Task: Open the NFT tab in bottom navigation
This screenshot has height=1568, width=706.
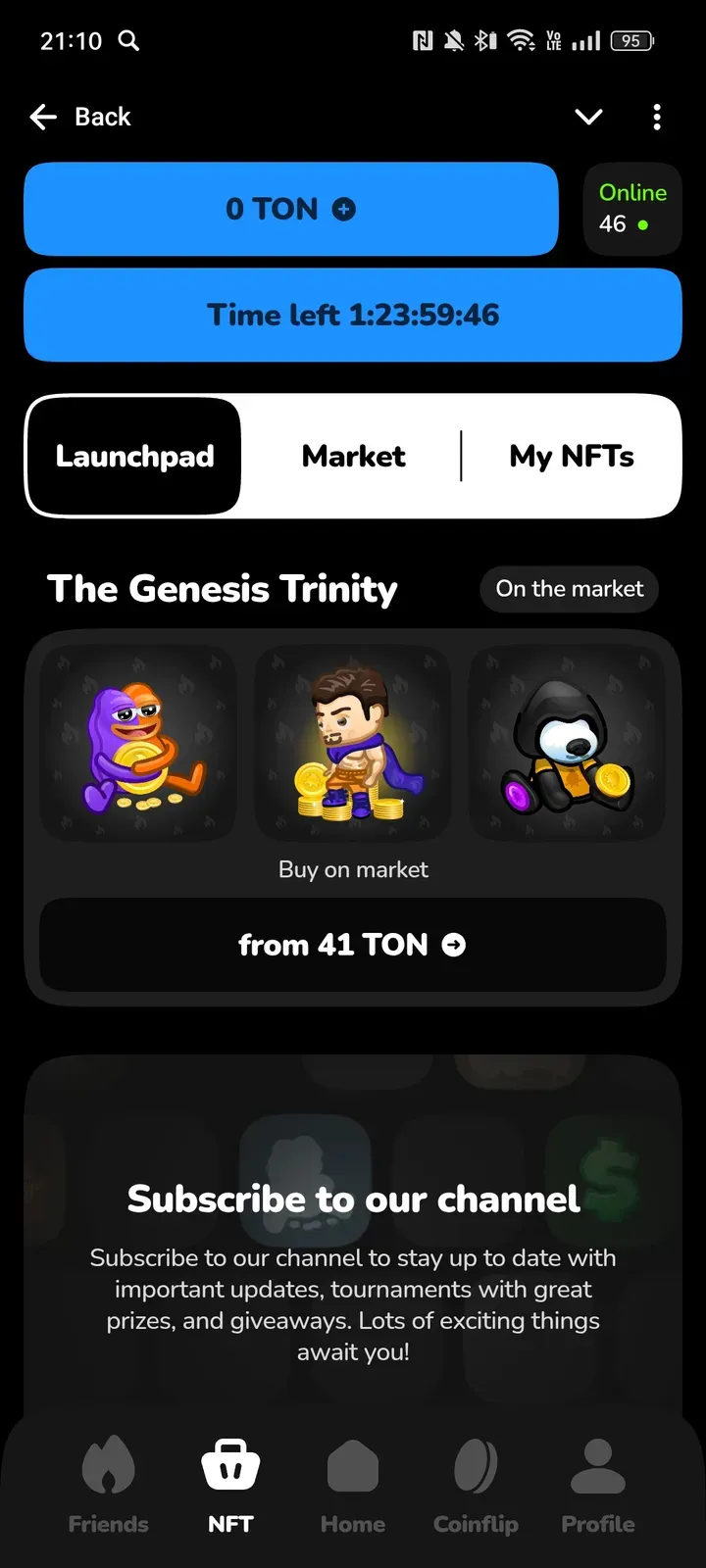Action: coord(230,1485)
